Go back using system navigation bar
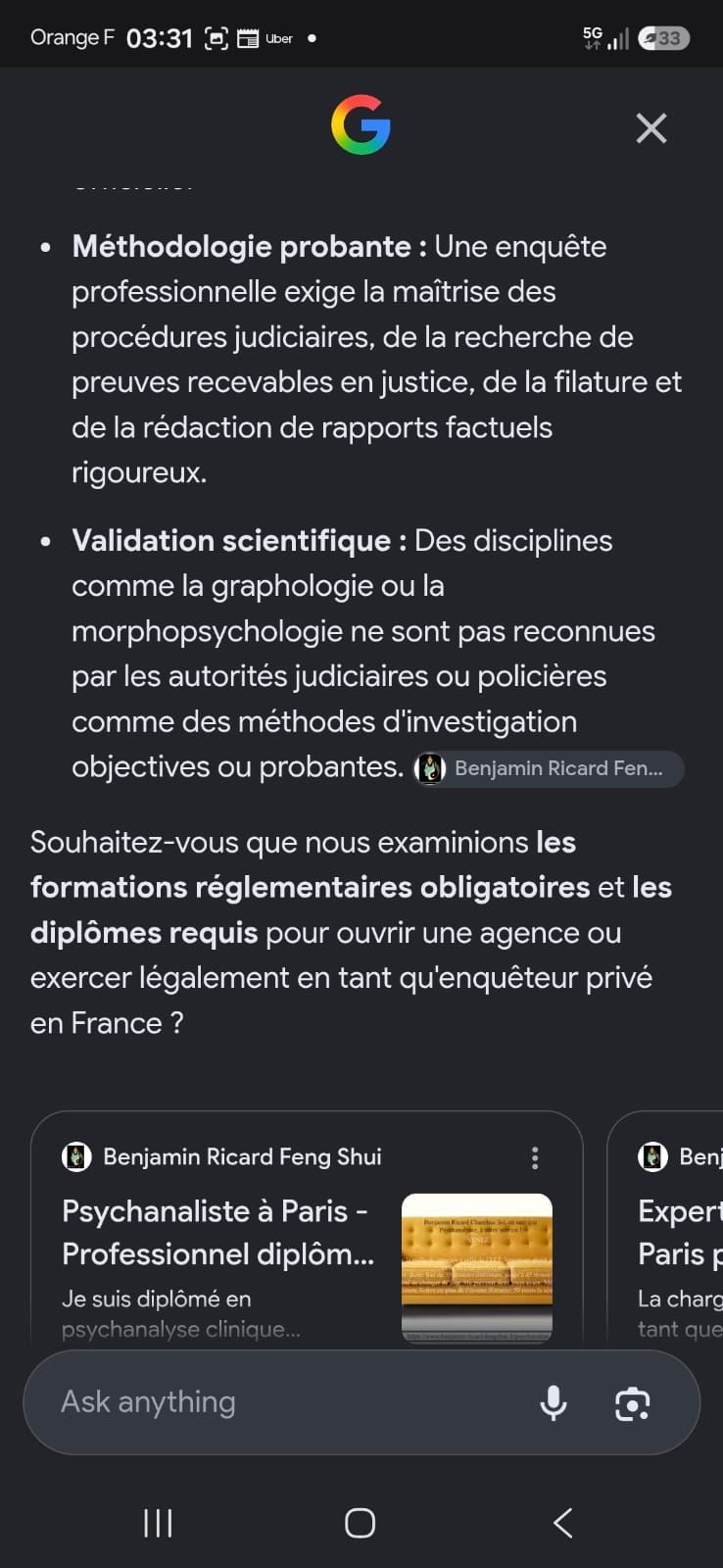This screenshot has height=1568, width=723. pyautogui.click(x=562, y=1522)
